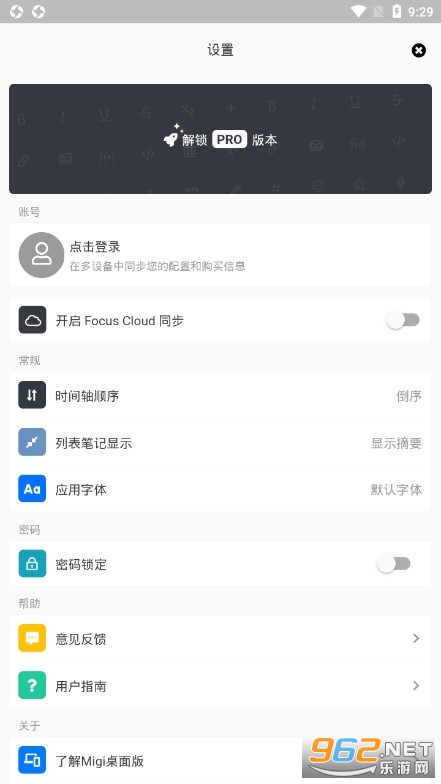Change 列表笔记显示 option
Screen dimensions: 441x784
point(220,442)
